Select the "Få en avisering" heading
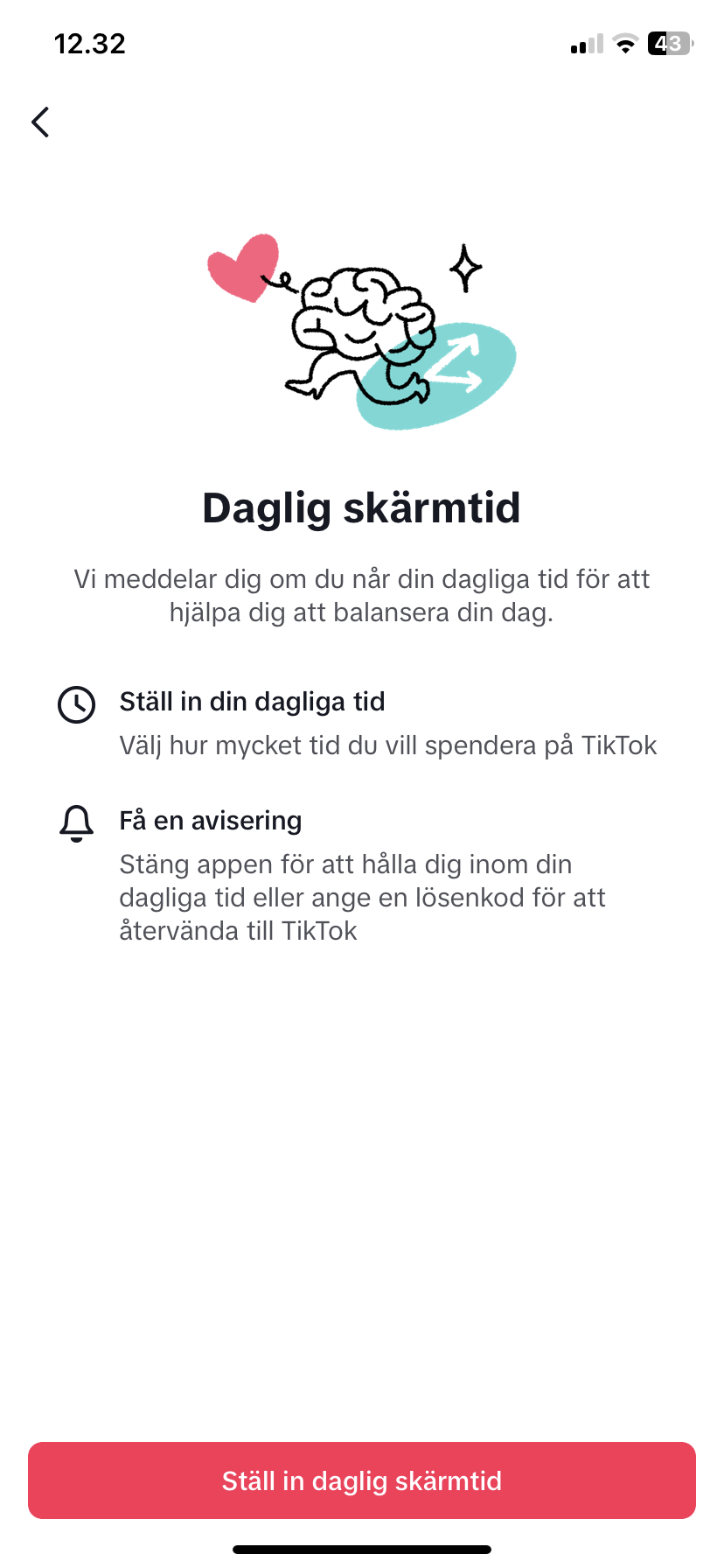The image size is (724, 1568). [210, 821]
